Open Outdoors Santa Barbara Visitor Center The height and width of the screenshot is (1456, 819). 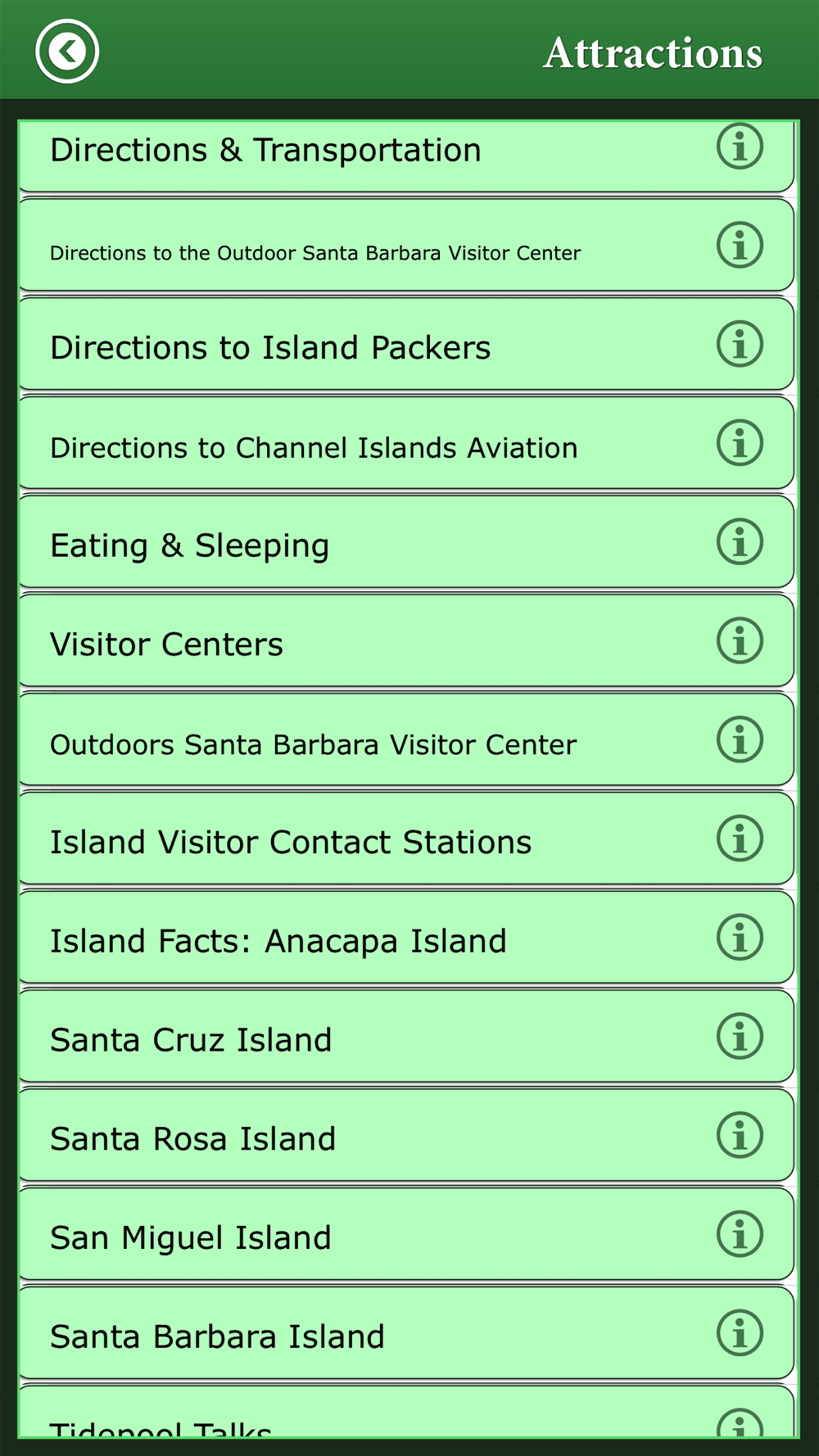(x=406, y=740)
